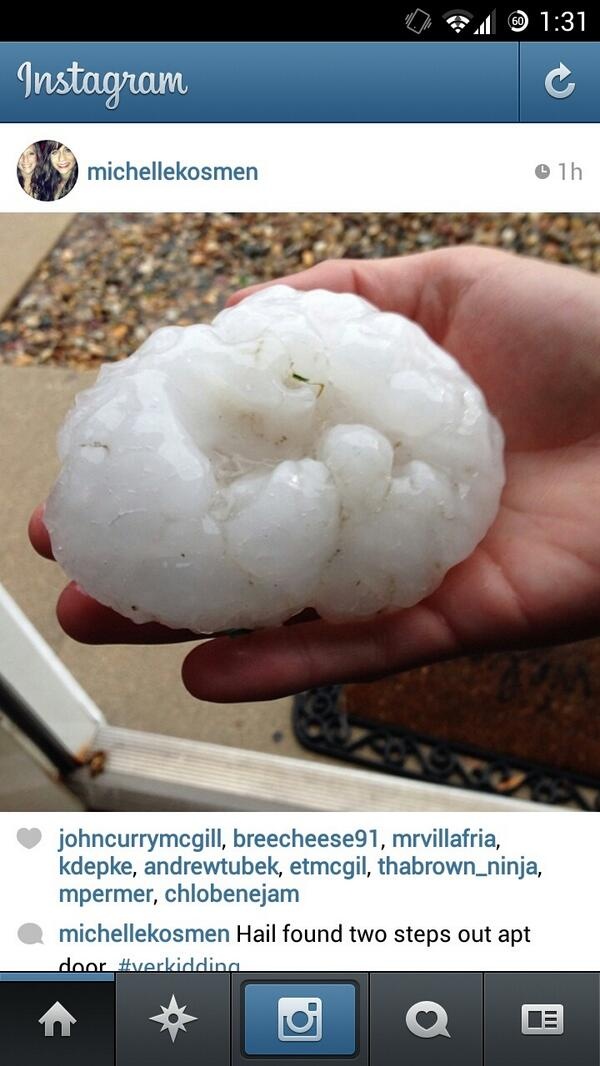600x1066 pixels.
Task: View breecheese91's profile from likes
Action: click(307, 840)
